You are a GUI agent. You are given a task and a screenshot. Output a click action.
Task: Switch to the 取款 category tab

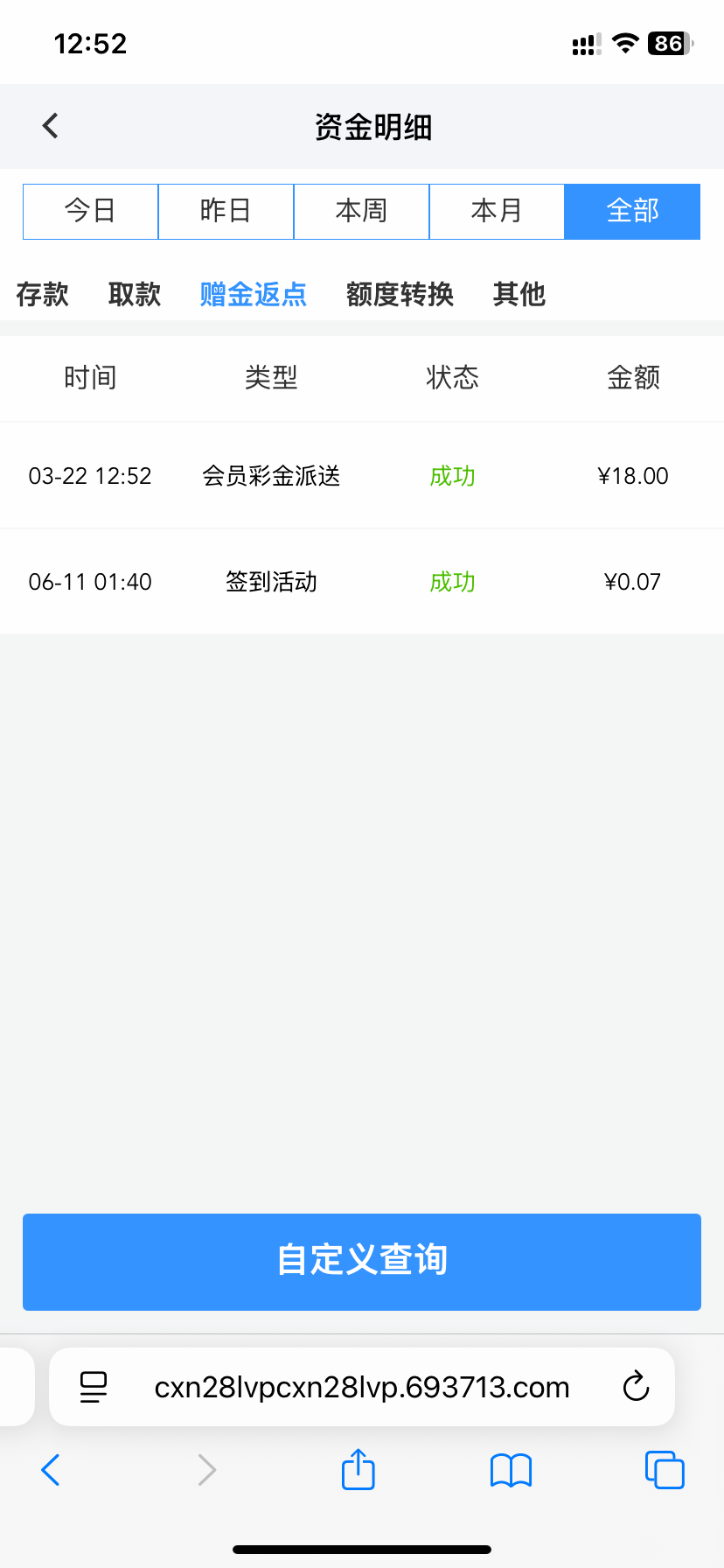point(135,294)
